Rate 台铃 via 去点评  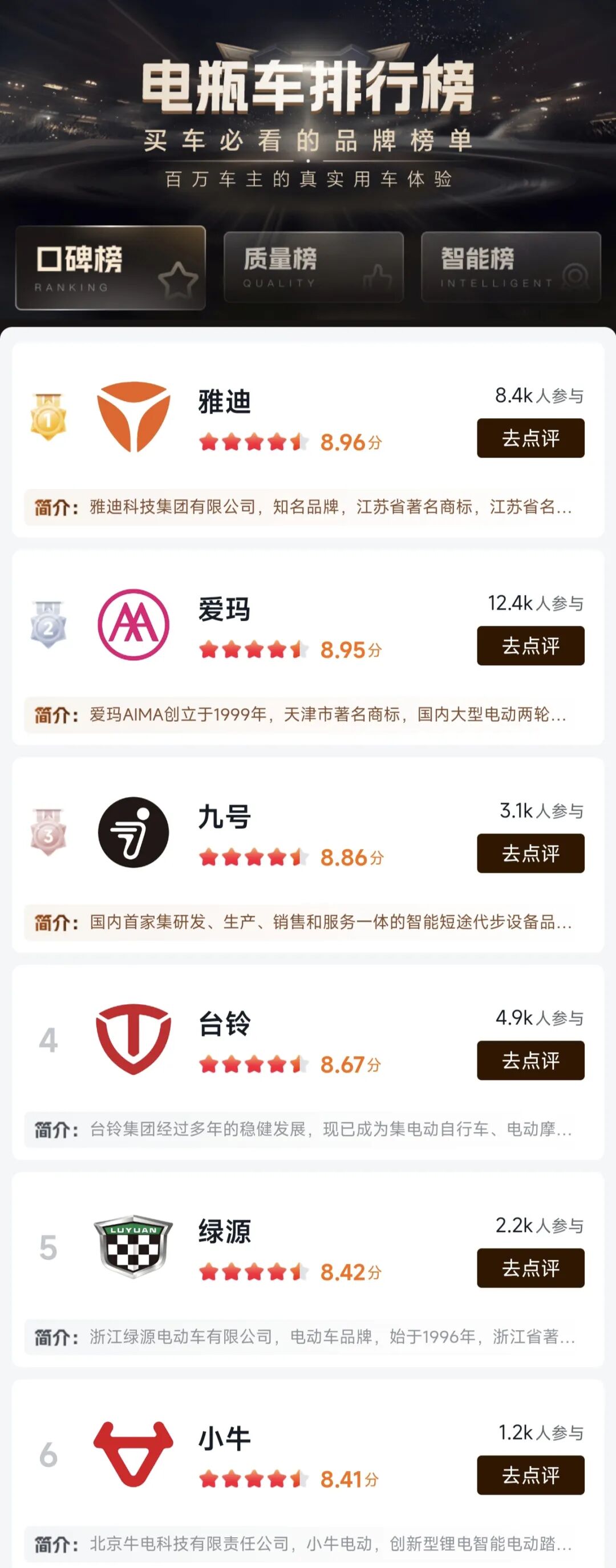530,1060
